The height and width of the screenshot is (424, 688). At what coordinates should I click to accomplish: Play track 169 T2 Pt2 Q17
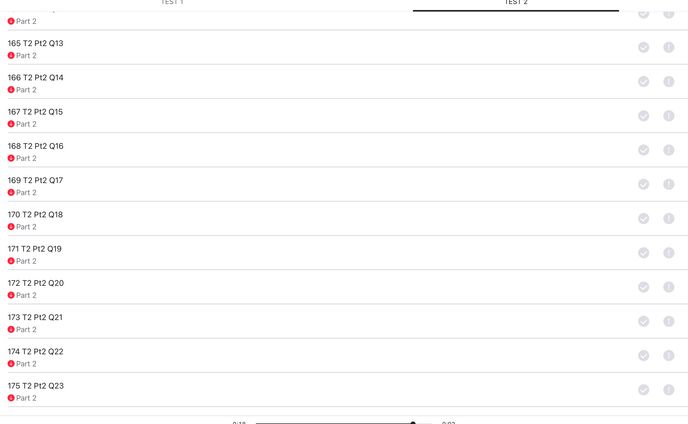coord(36,181)
